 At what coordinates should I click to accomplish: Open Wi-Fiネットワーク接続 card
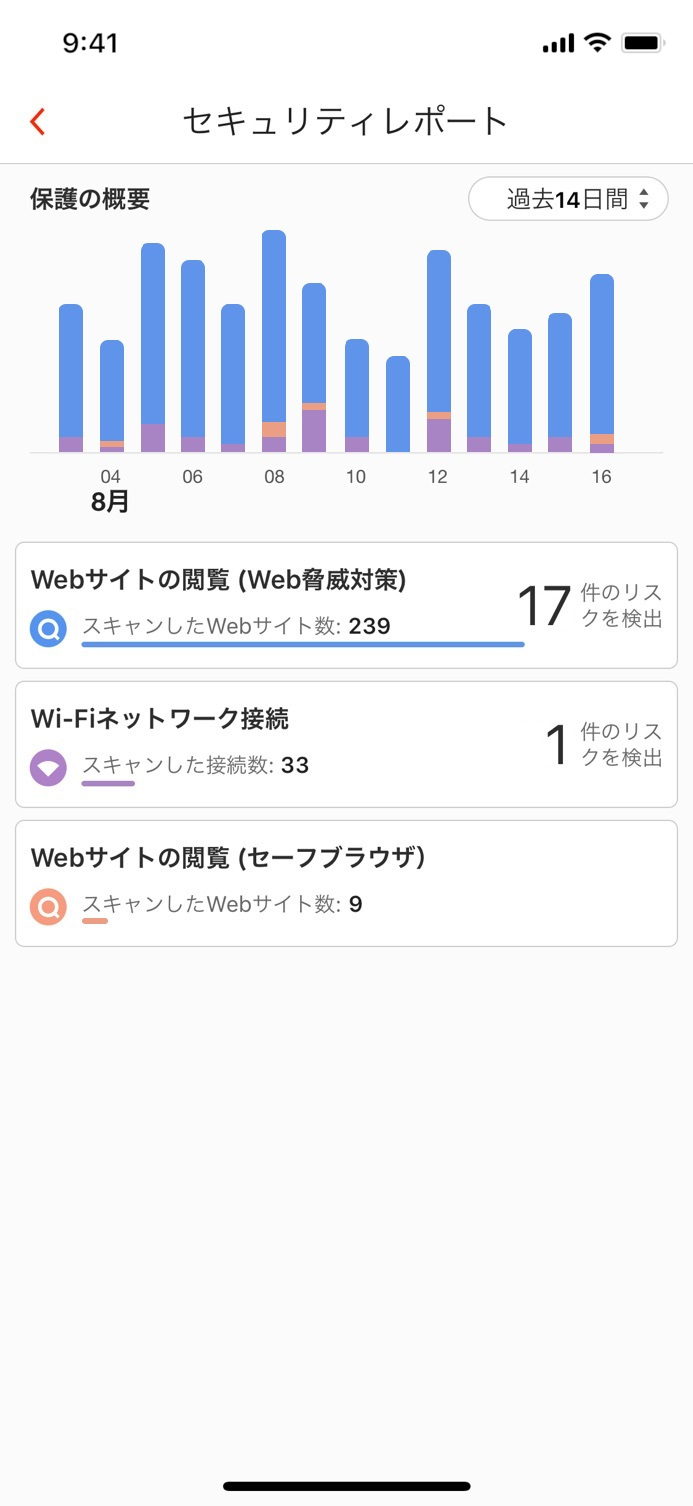[346, 744]
